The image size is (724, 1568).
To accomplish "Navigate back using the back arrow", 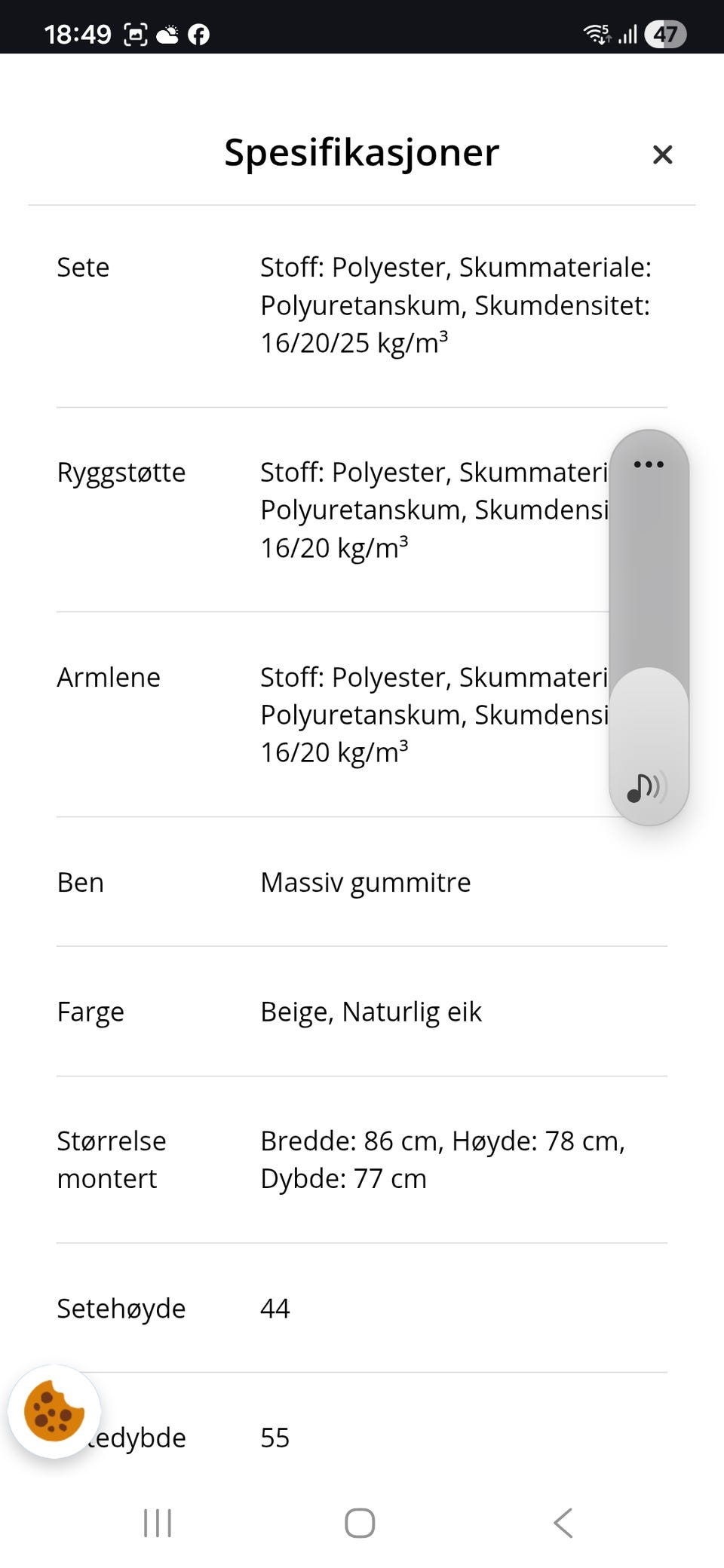I will [x=563, y=1523].
